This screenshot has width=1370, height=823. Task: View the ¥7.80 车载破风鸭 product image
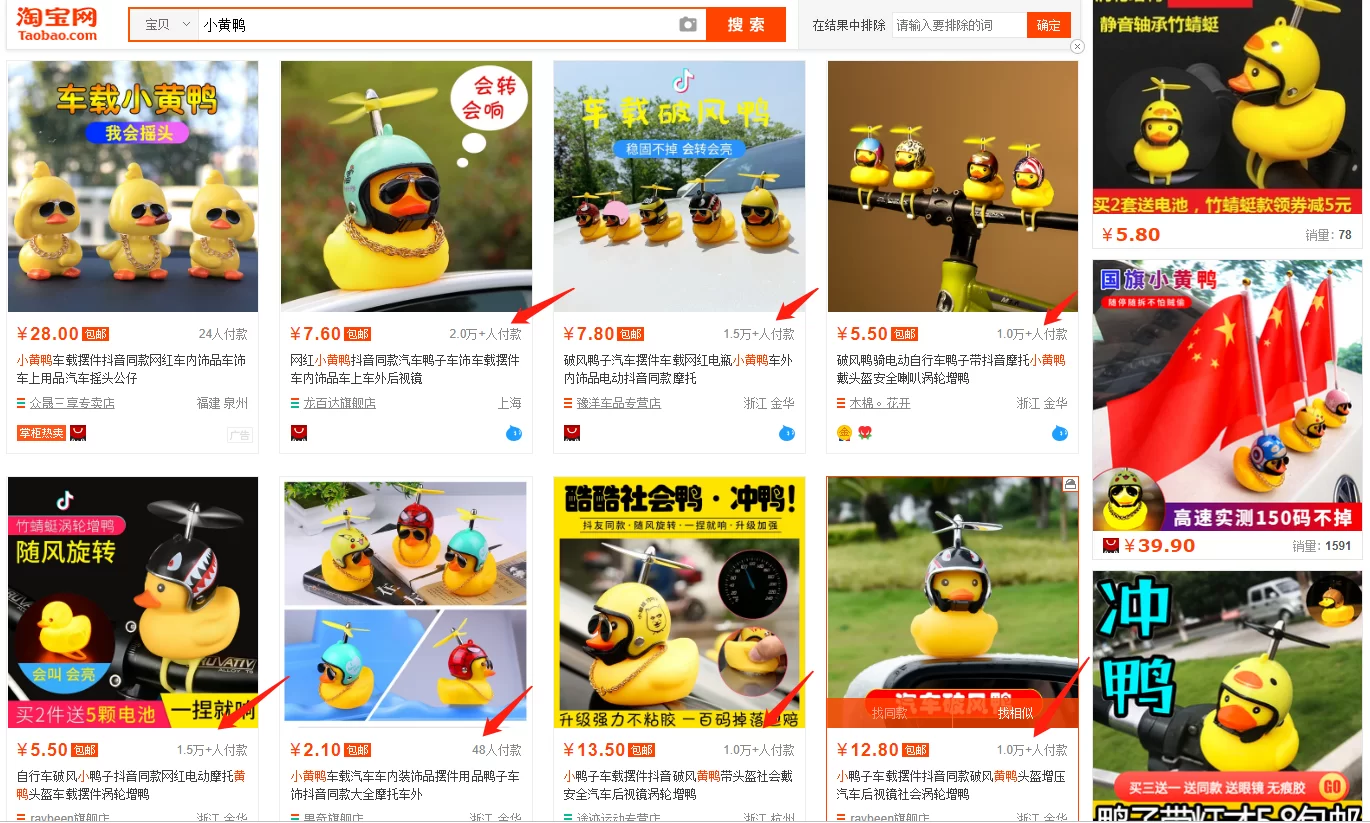coord(679,186)
